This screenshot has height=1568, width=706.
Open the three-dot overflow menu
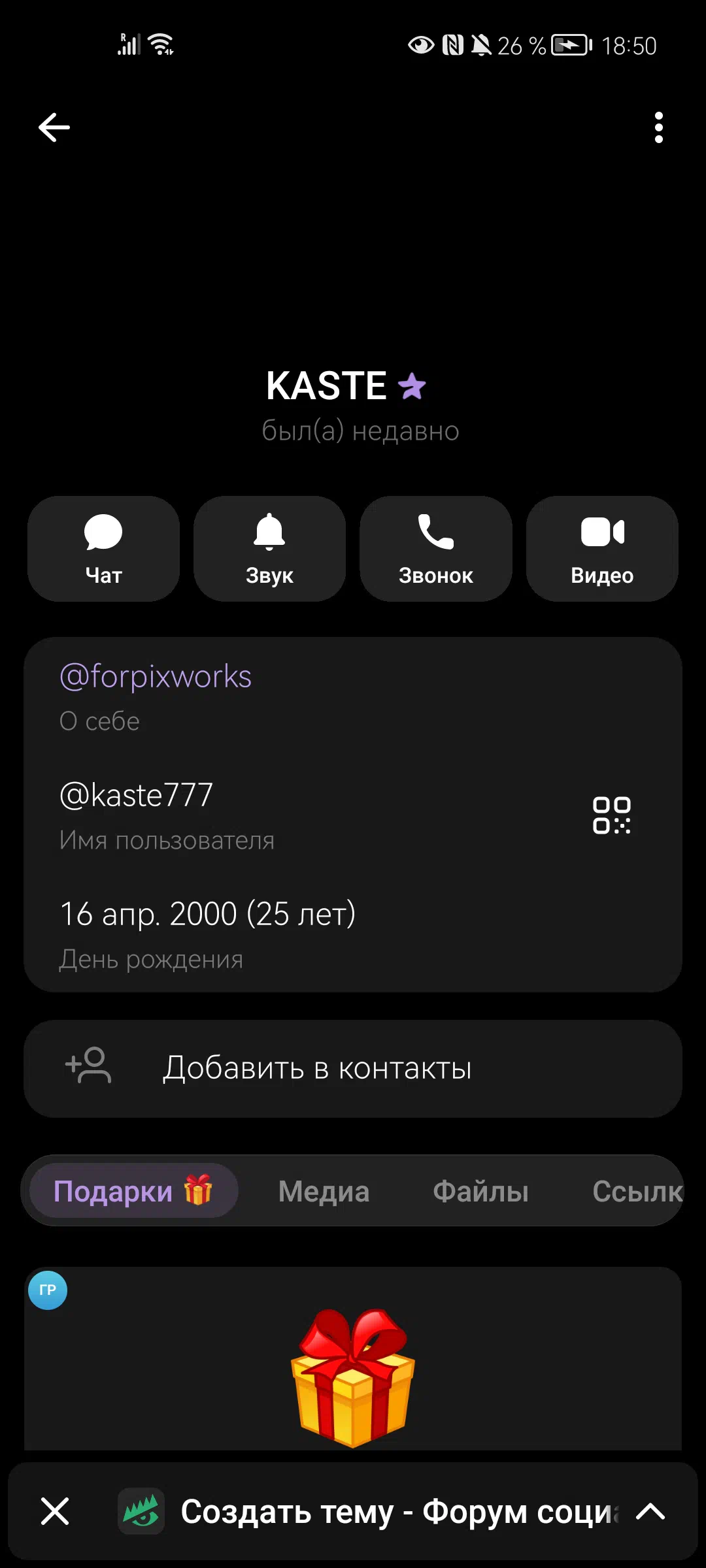[x=658, y=127]
